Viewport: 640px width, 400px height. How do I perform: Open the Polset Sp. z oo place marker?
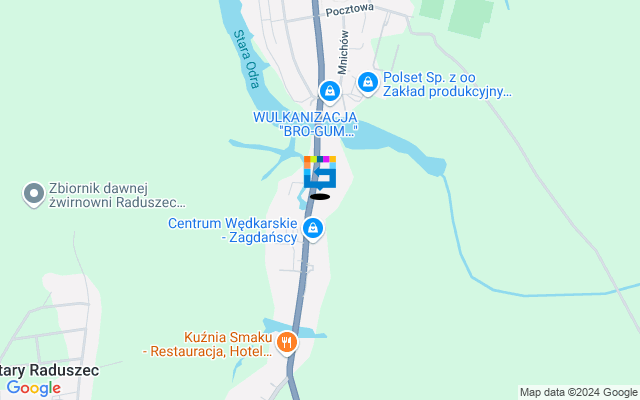click(368, 82)
